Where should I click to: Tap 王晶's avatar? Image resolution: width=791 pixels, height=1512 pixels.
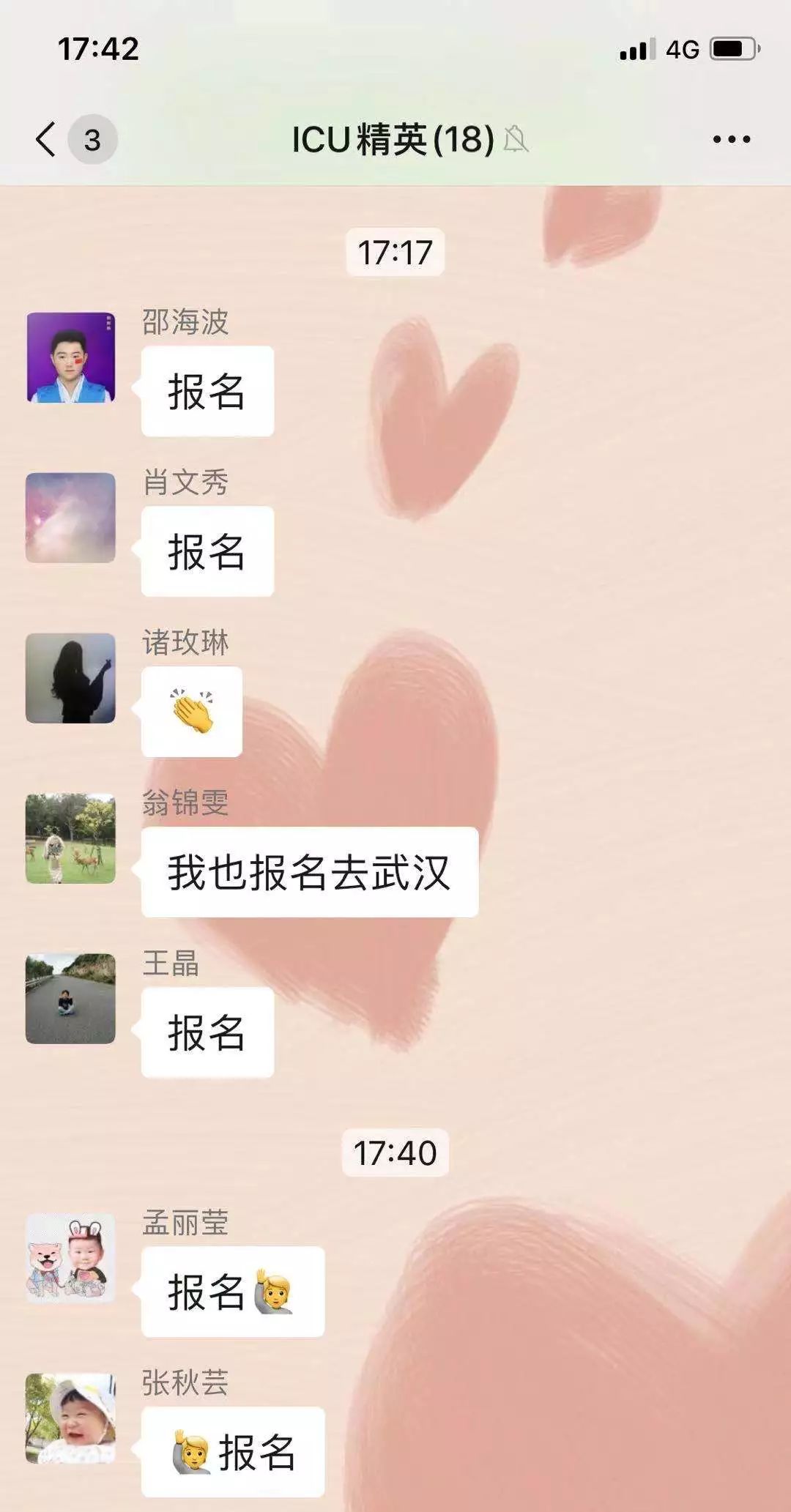pyautogui.click(x=70, y=999)
